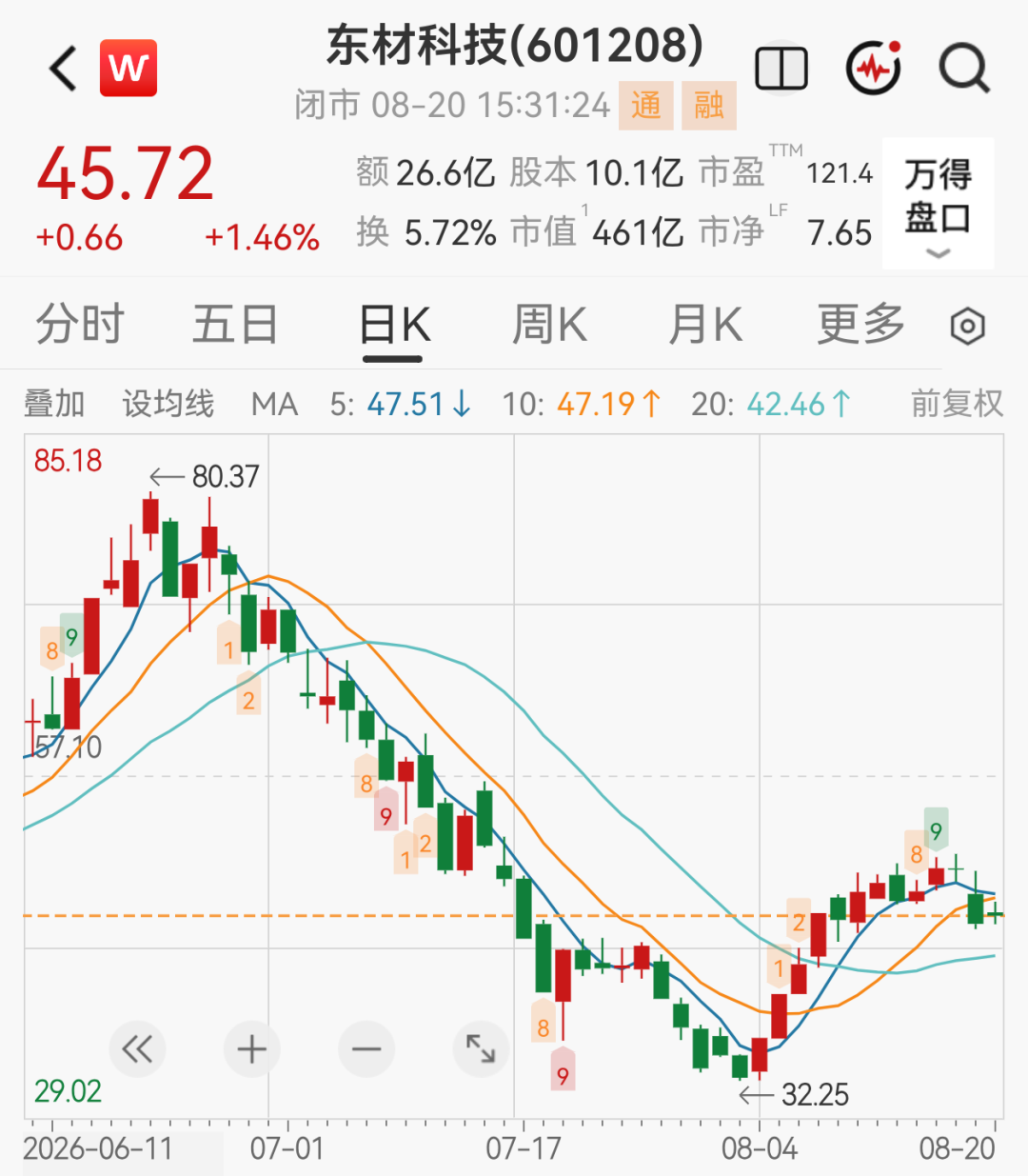Switch to the 月K chart
Screen dimensions: 1028x1176
tap(705, 325)
